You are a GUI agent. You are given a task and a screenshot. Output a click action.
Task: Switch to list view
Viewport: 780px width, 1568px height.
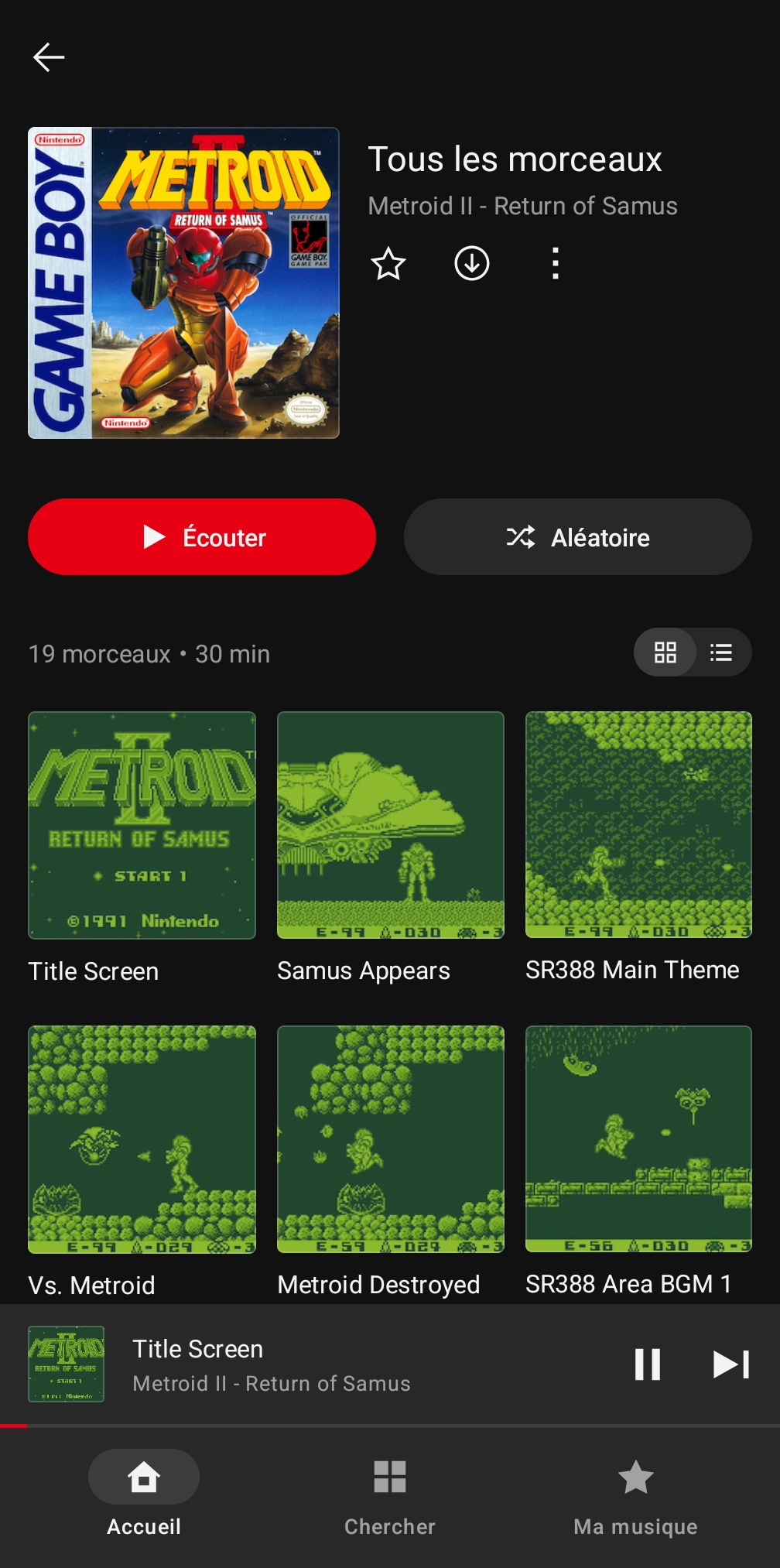pos(721,652)
